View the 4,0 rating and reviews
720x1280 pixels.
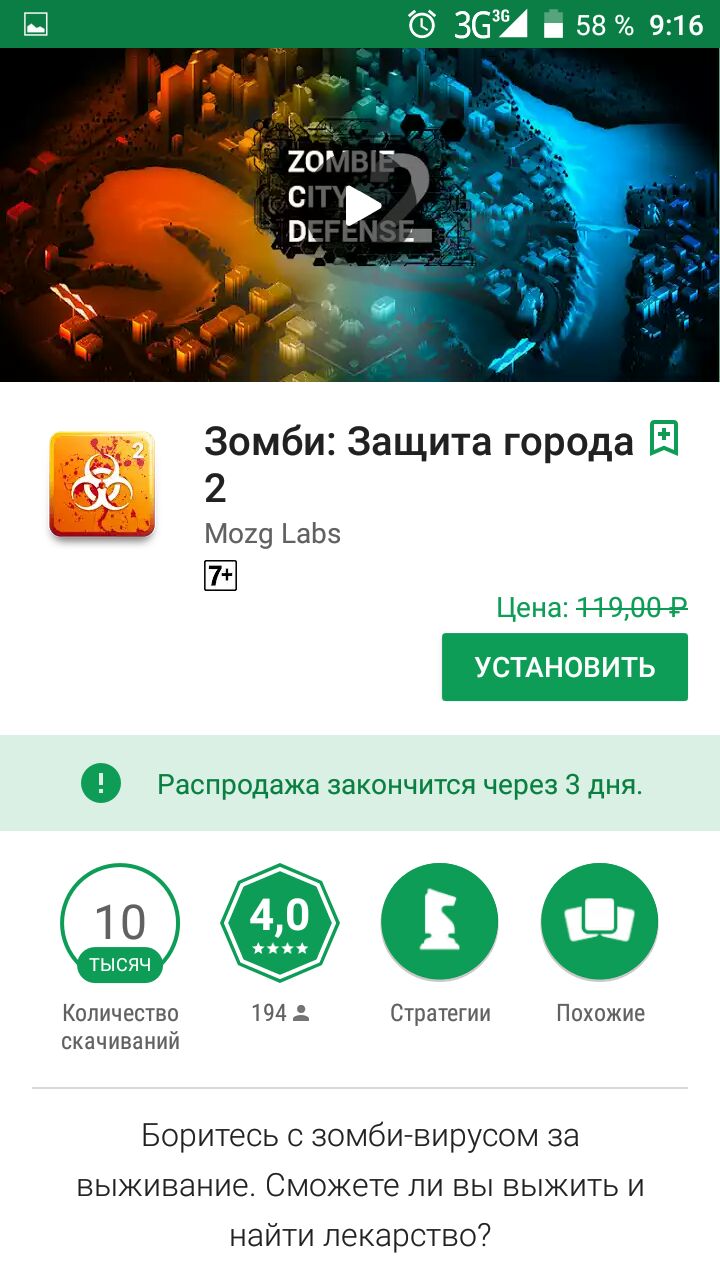[x=280, y=923]
